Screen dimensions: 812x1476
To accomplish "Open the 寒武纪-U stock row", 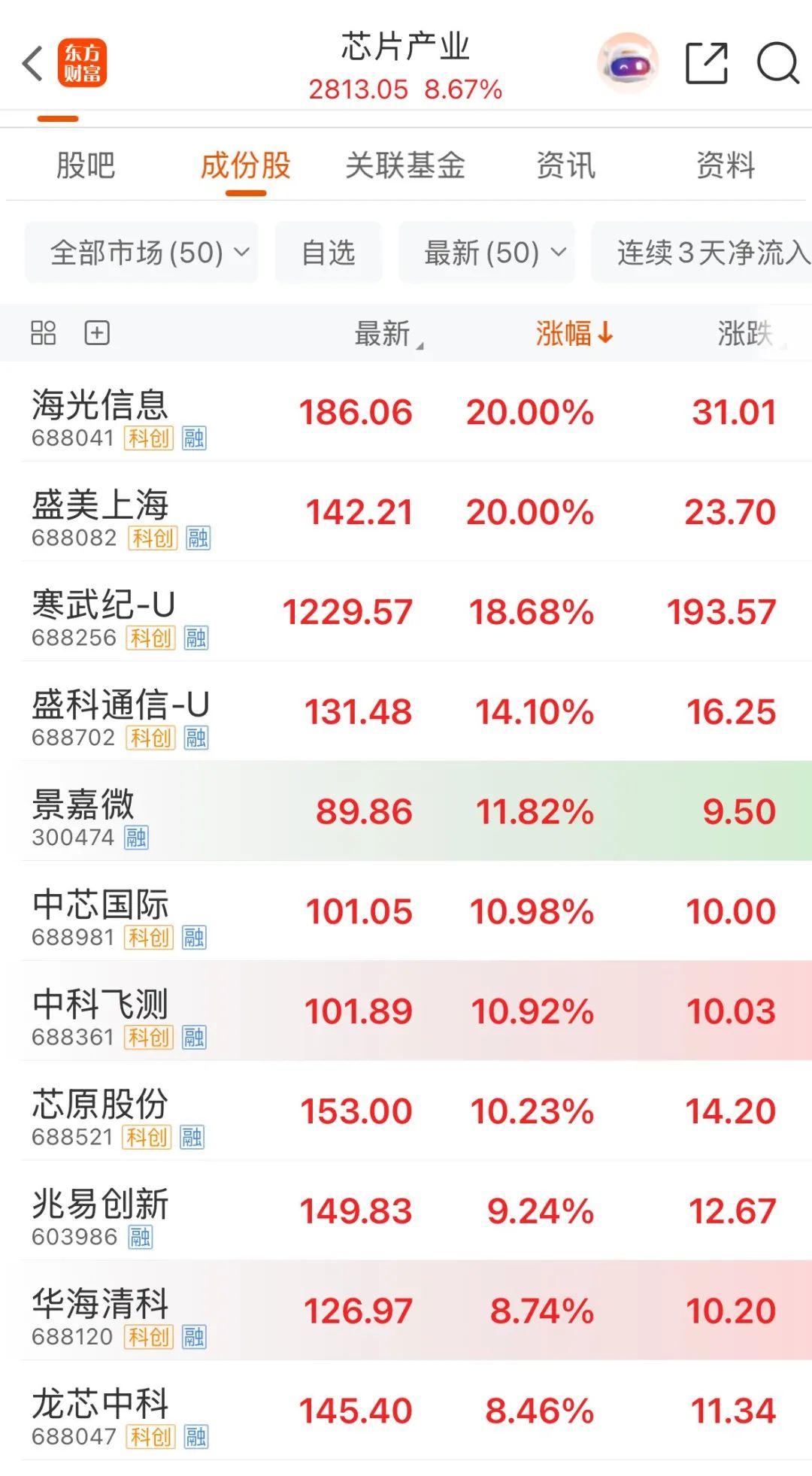I will [x=406, y=612].
